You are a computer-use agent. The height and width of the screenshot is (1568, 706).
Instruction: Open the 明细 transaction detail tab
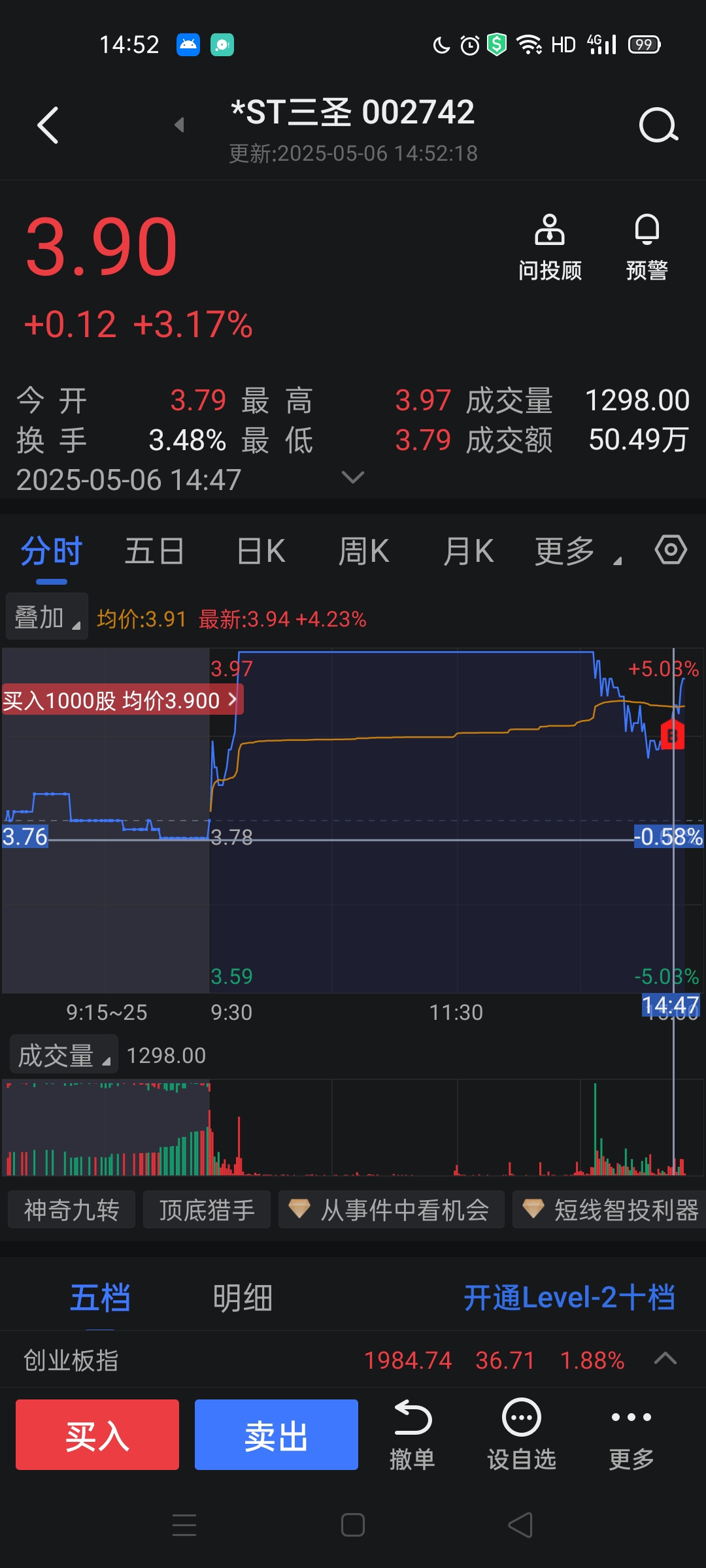coord(243,1298)
